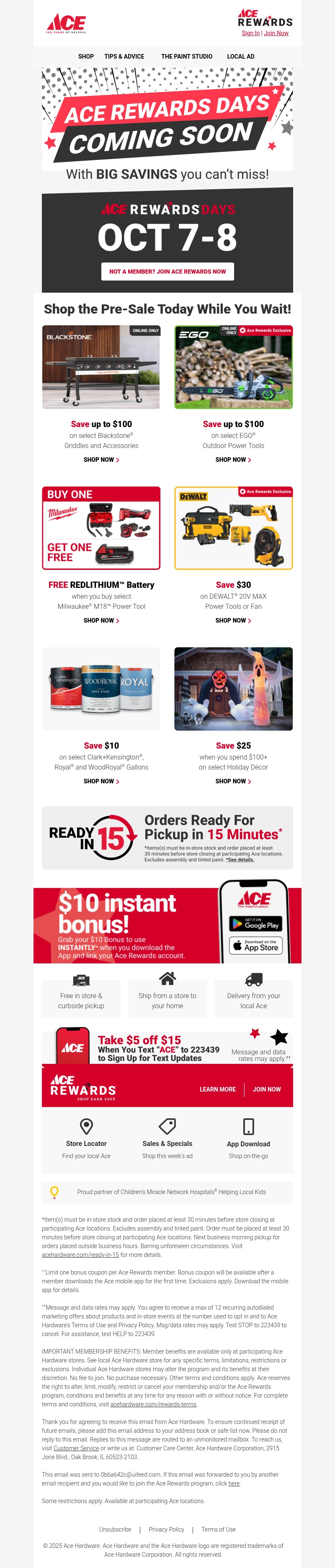The width and height of the screenshot is (335, 1568).
Task: Shop now for Holiday Décor
Action: tap(233, 781)
